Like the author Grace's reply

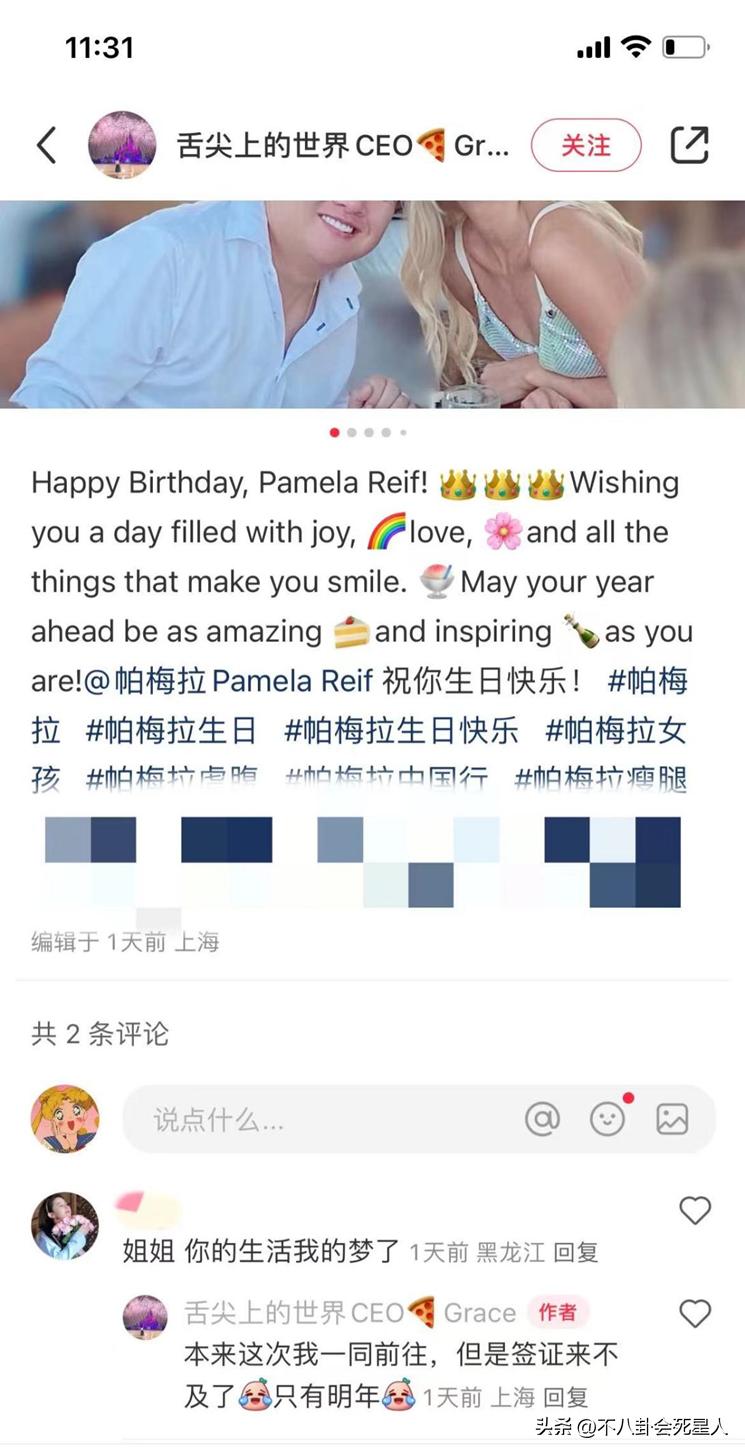coord(695,1313)
